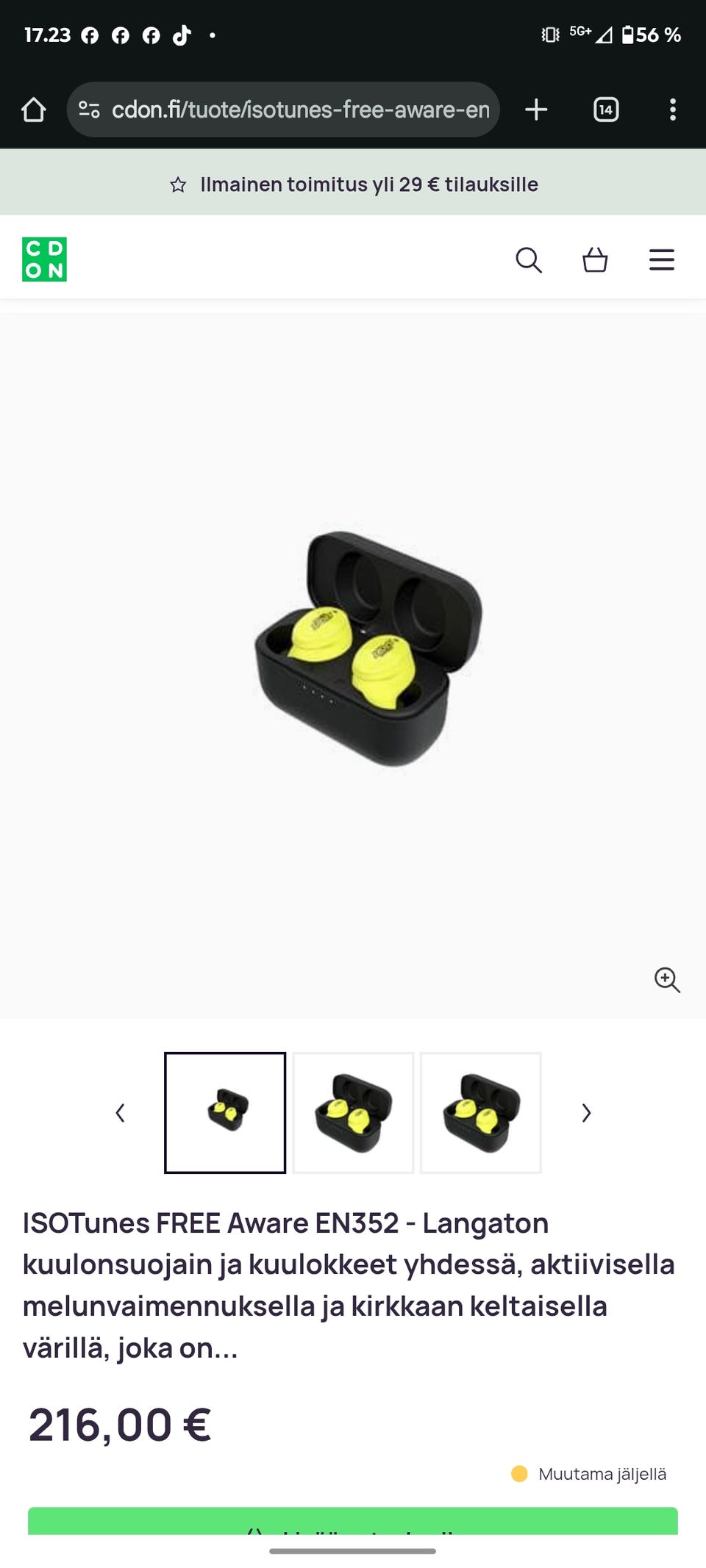The image size is (706, 1568).
Task: Select the second product thumbnail
Action: pos(353,1112)
